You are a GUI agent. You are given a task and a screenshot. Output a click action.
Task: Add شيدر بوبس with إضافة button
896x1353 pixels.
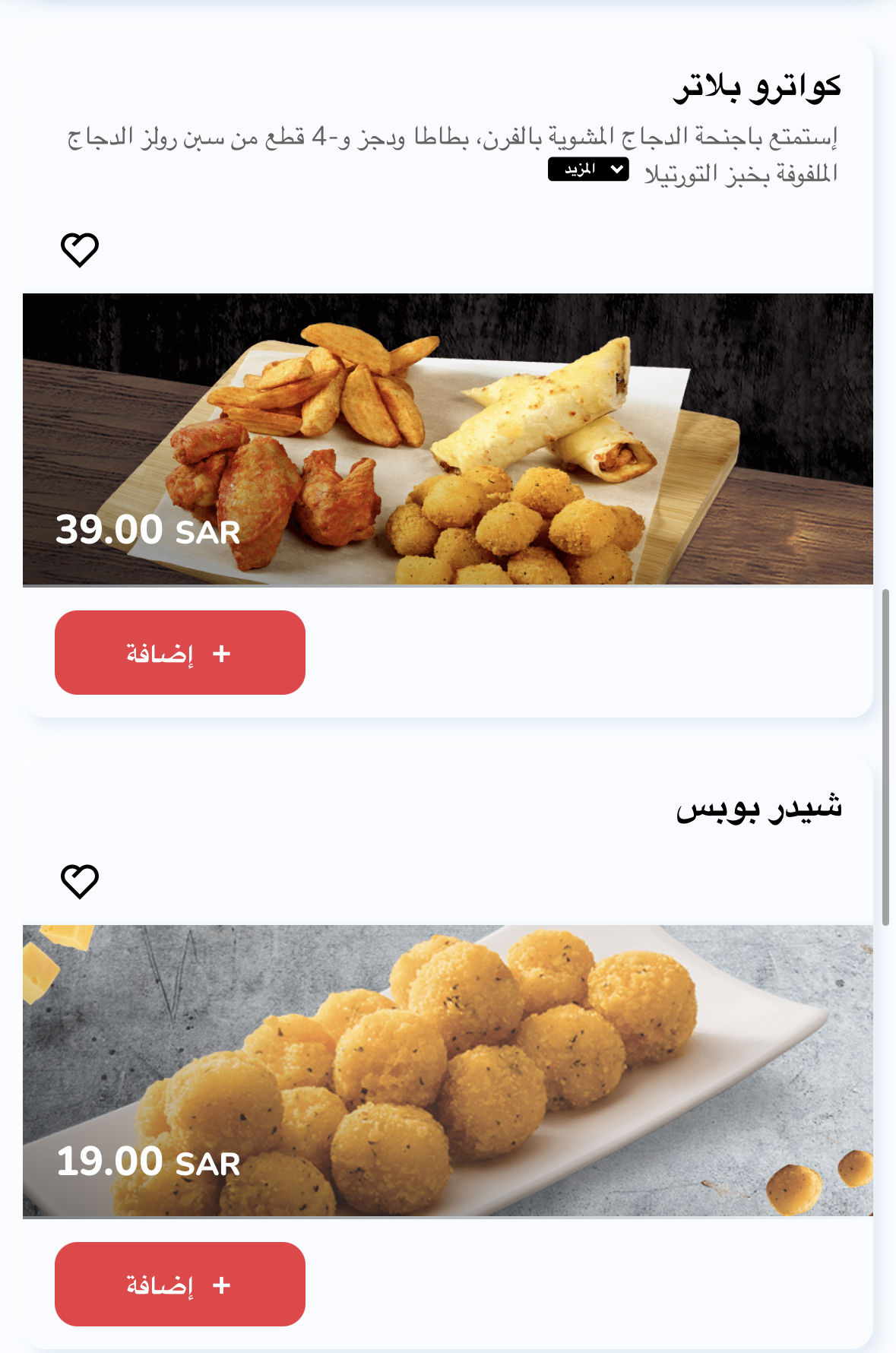180,1285
